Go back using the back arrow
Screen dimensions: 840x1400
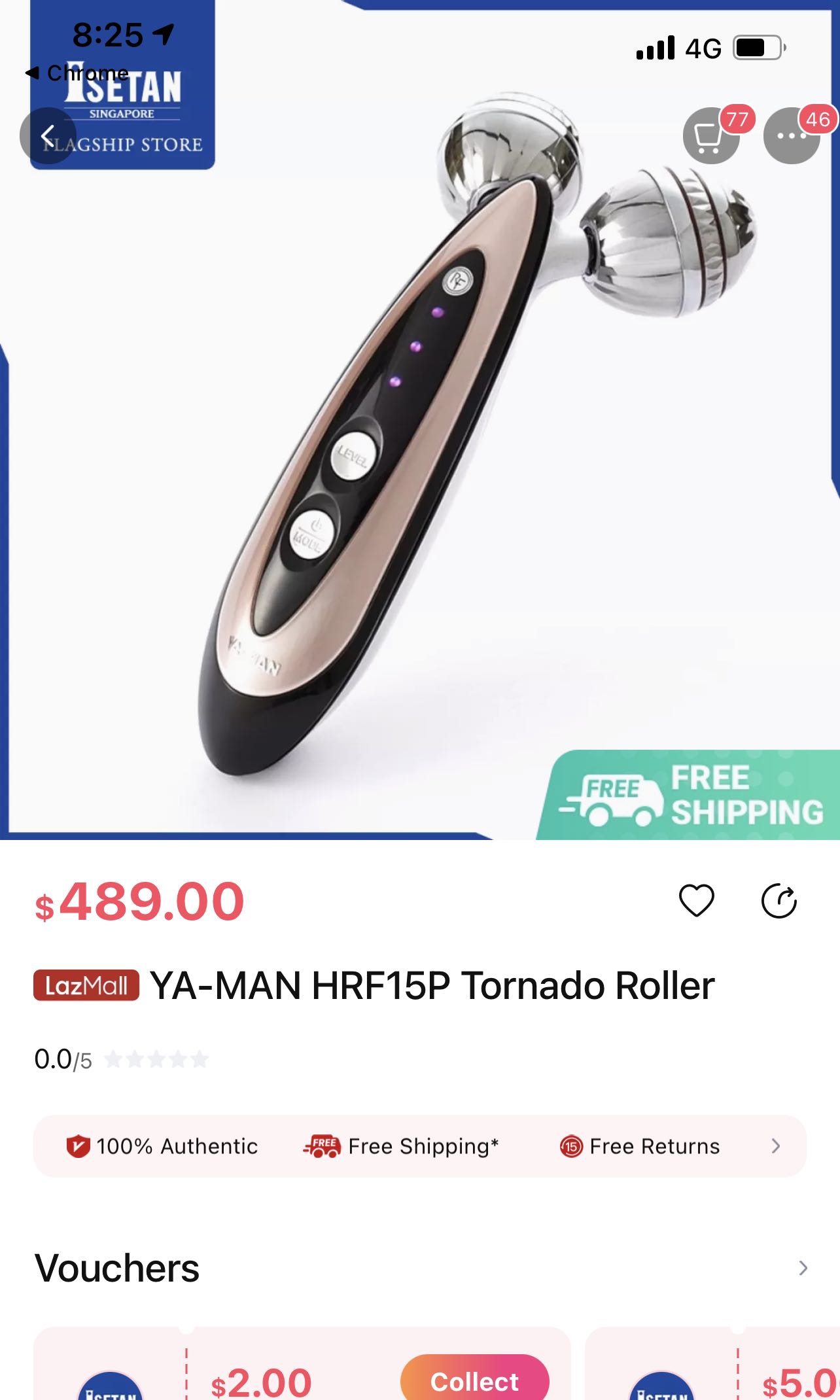(x=49, y=135)
